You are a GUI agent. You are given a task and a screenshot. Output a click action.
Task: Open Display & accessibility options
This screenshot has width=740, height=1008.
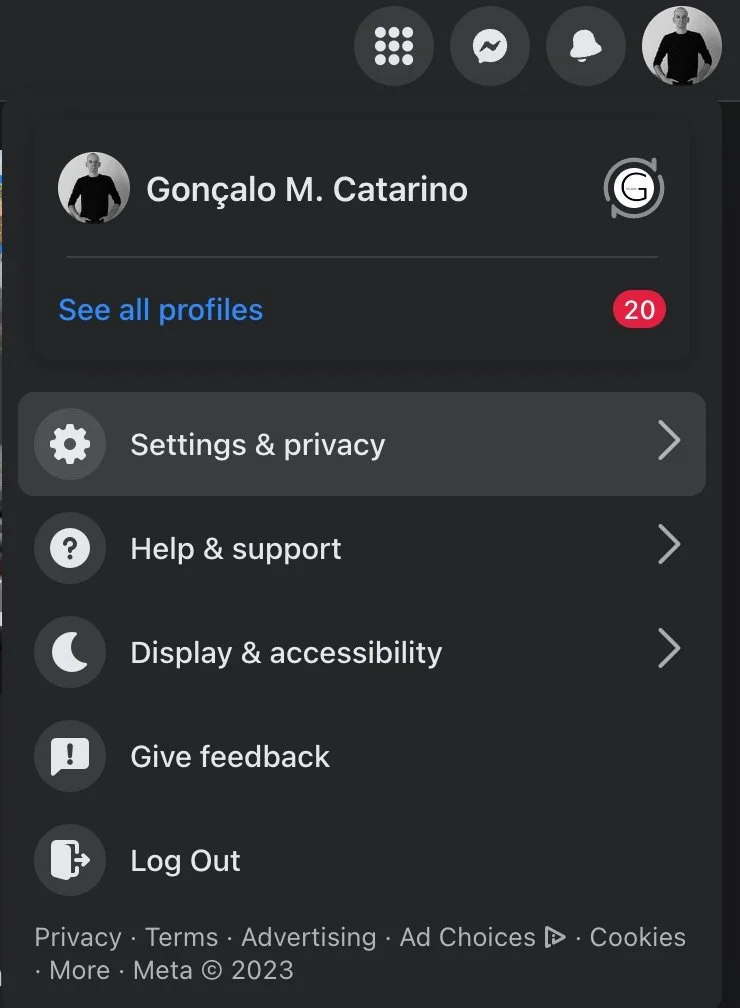361,652
